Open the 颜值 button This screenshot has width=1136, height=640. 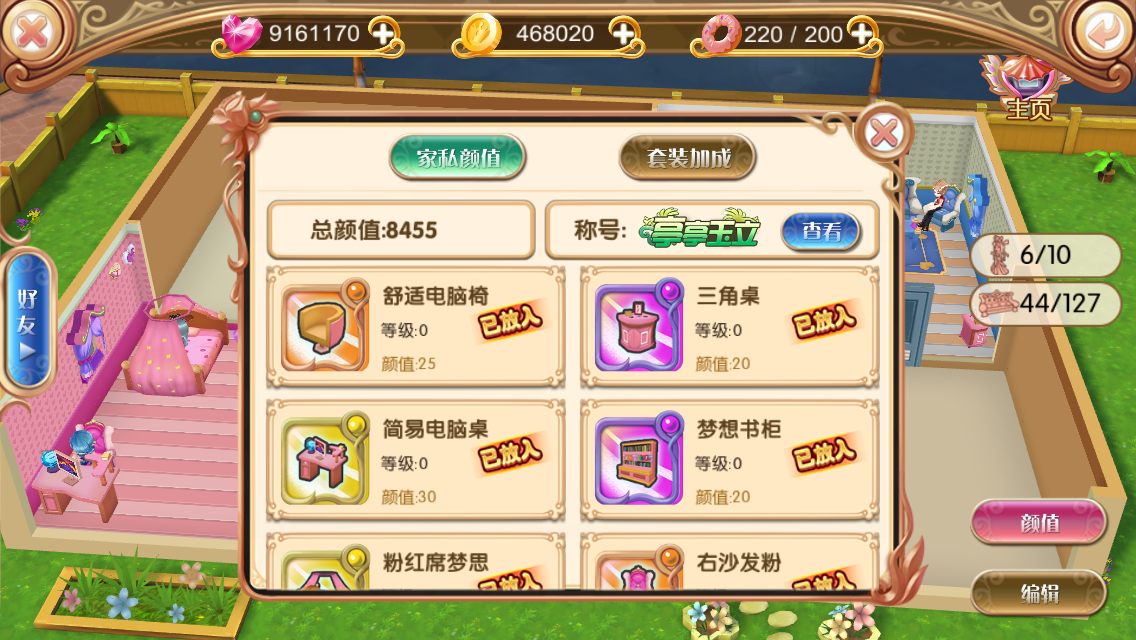tap(1039, 523)
